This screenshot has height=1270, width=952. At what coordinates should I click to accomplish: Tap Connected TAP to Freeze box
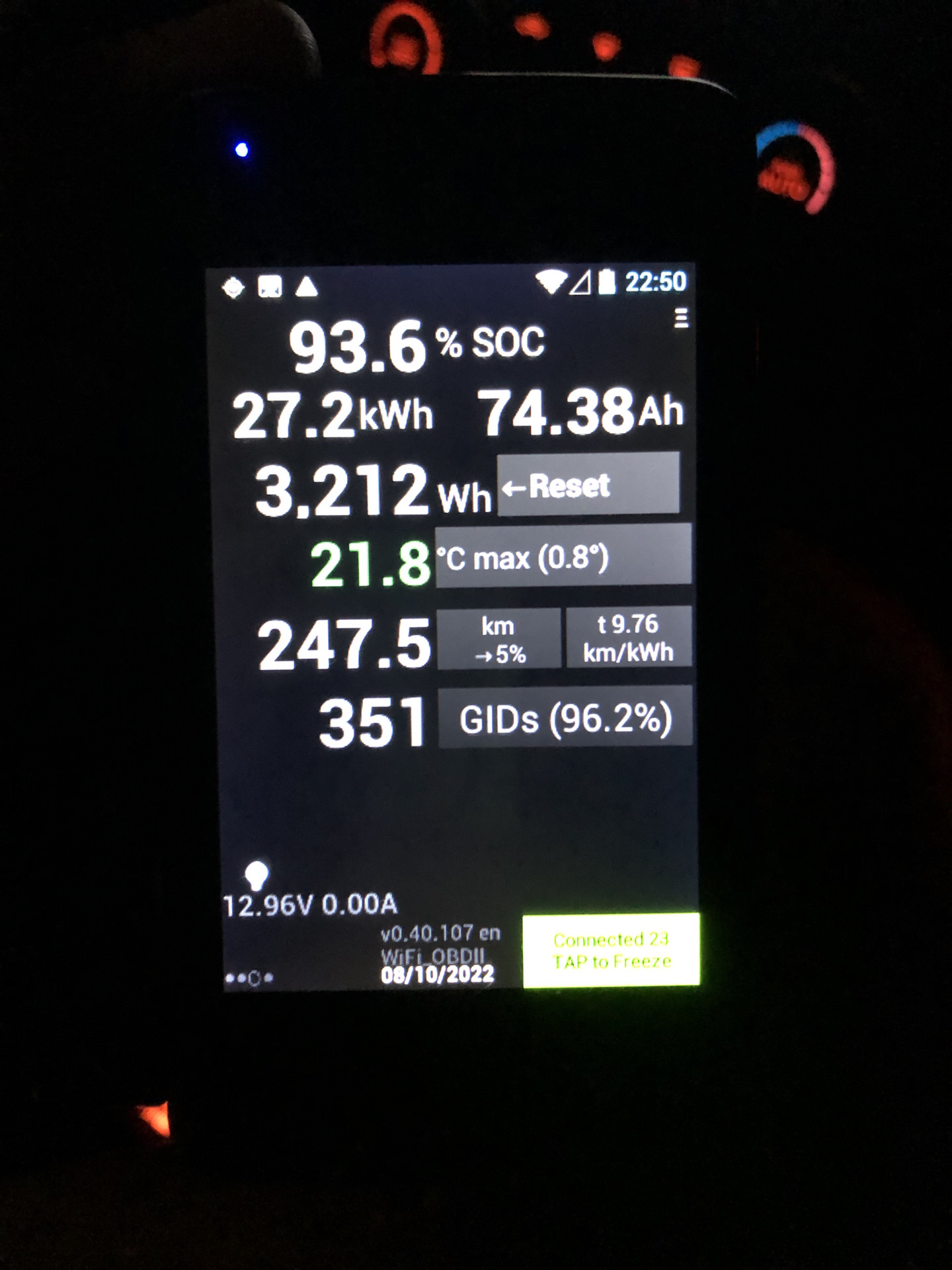click(x=611, y=950)
